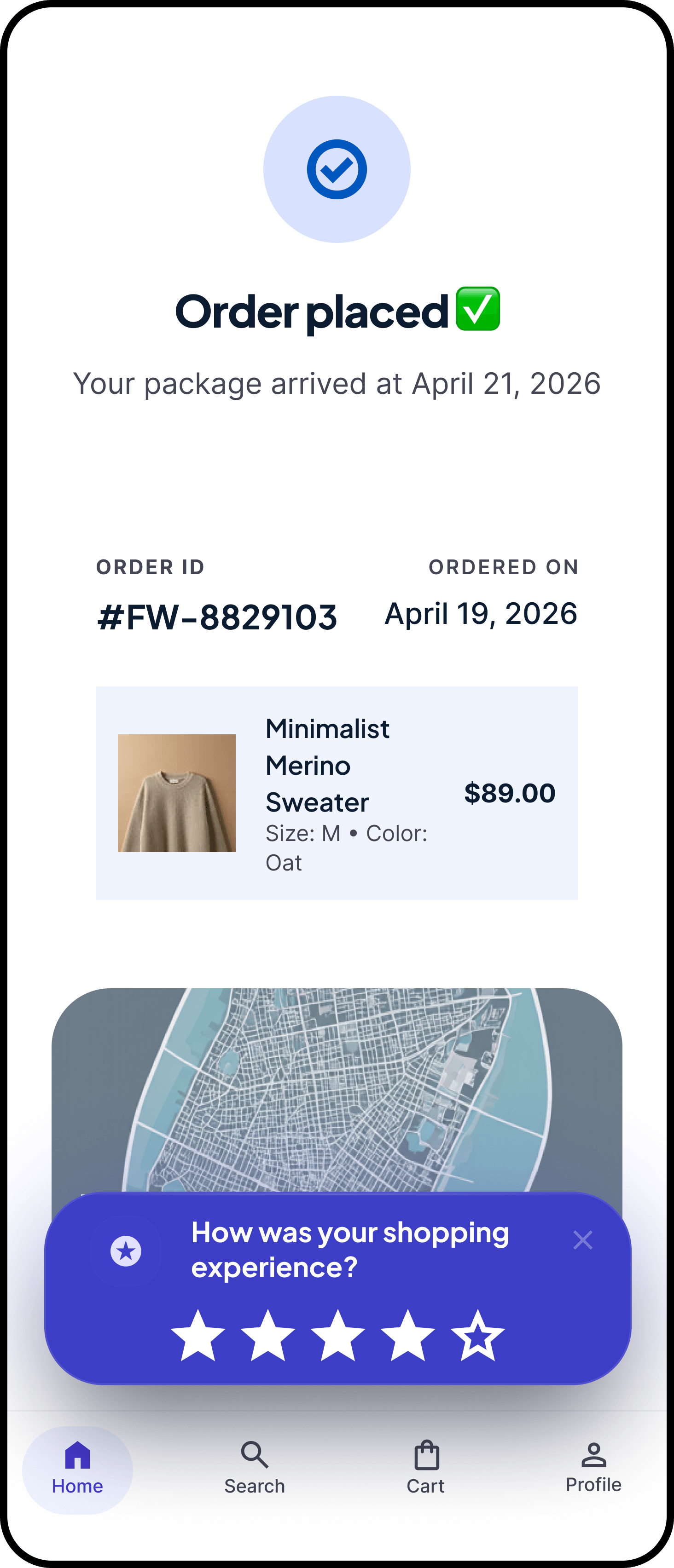This screenshot has width=674, height=1568.
Task: Open the delivery map
Action: (337, 1084)
